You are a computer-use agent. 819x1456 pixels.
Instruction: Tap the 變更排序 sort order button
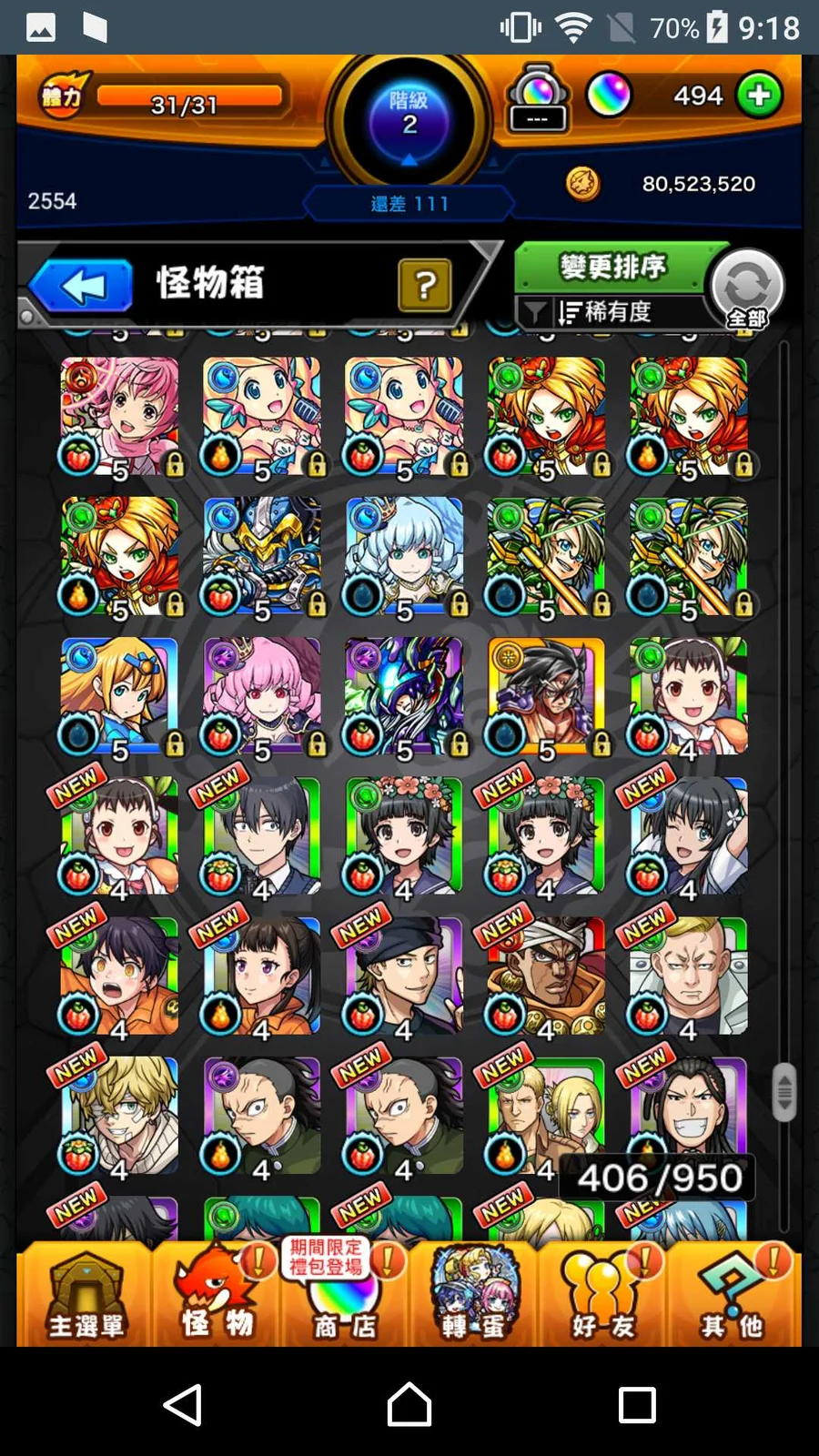tap(612, 268)
